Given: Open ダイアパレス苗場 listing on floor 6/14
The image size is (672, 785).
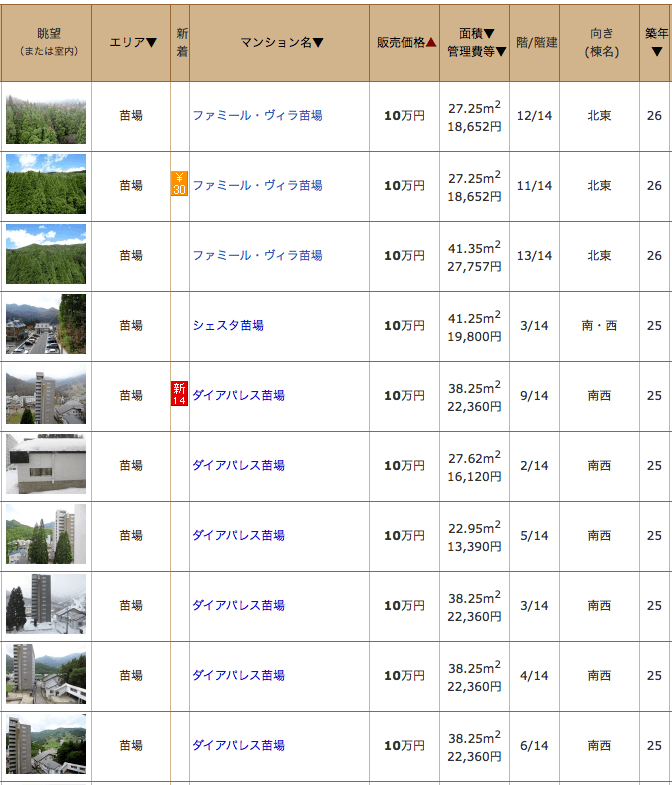Looking at the screenshot, I should click(239, 746).
